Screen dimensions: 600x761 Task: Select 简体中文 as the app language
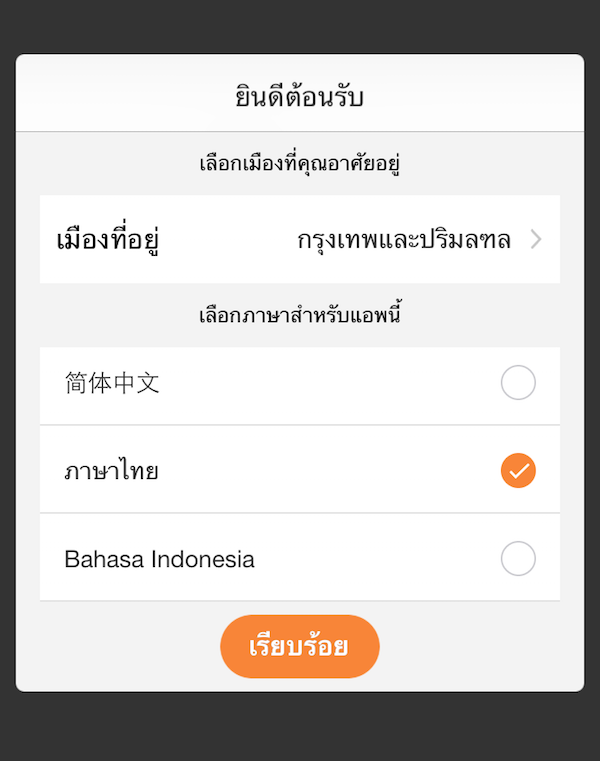[300, 383]
